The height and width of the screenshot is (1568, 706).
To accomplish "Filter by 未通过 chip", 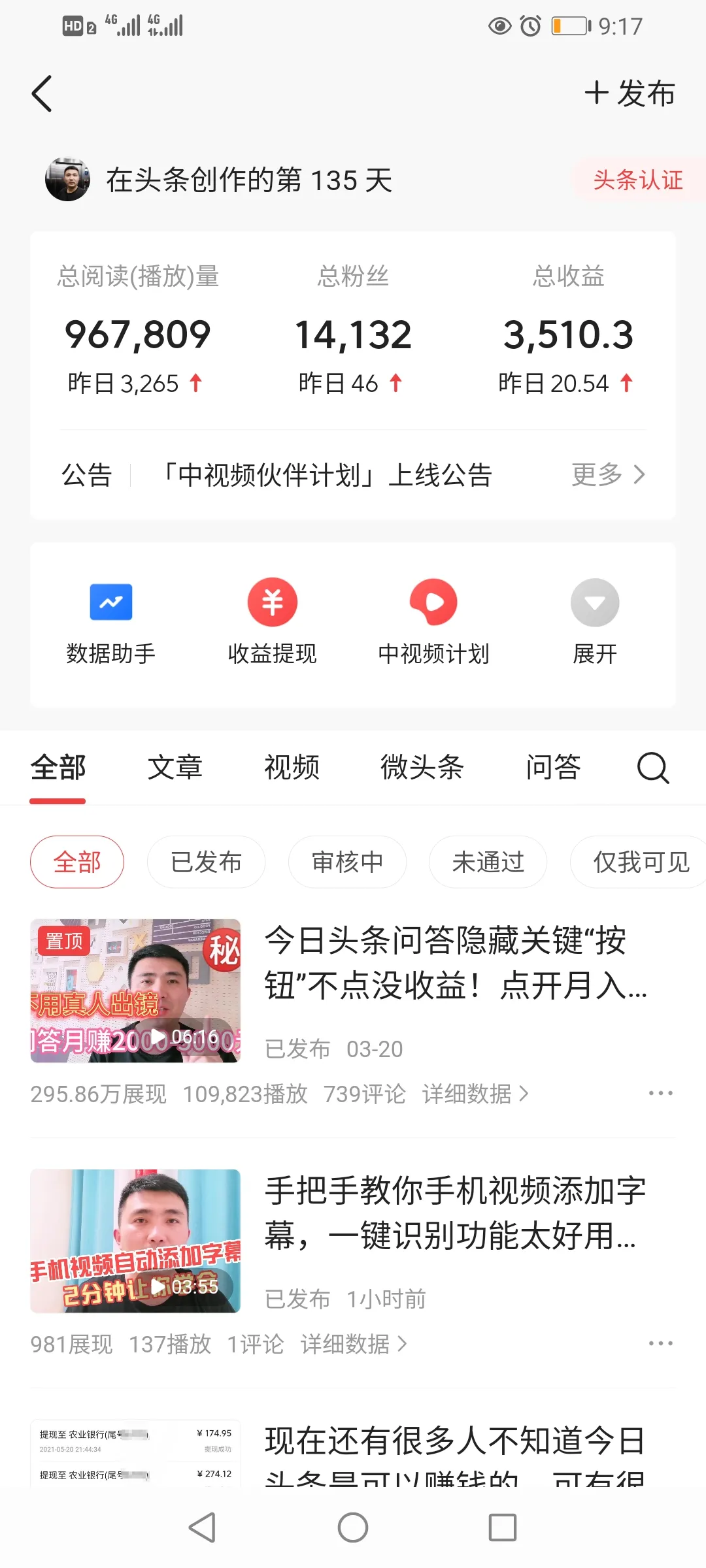I will [488, 862].
